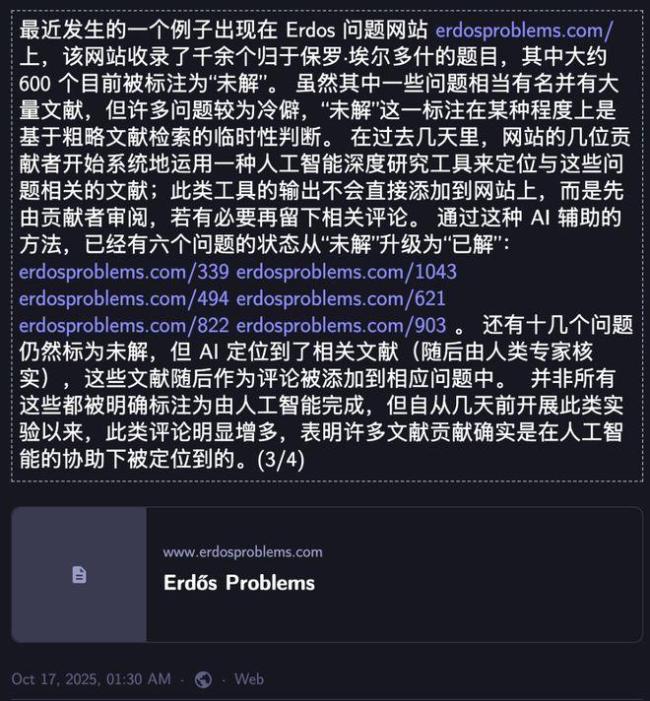Open problem link erdosproblems.com/621

point(340,298)
